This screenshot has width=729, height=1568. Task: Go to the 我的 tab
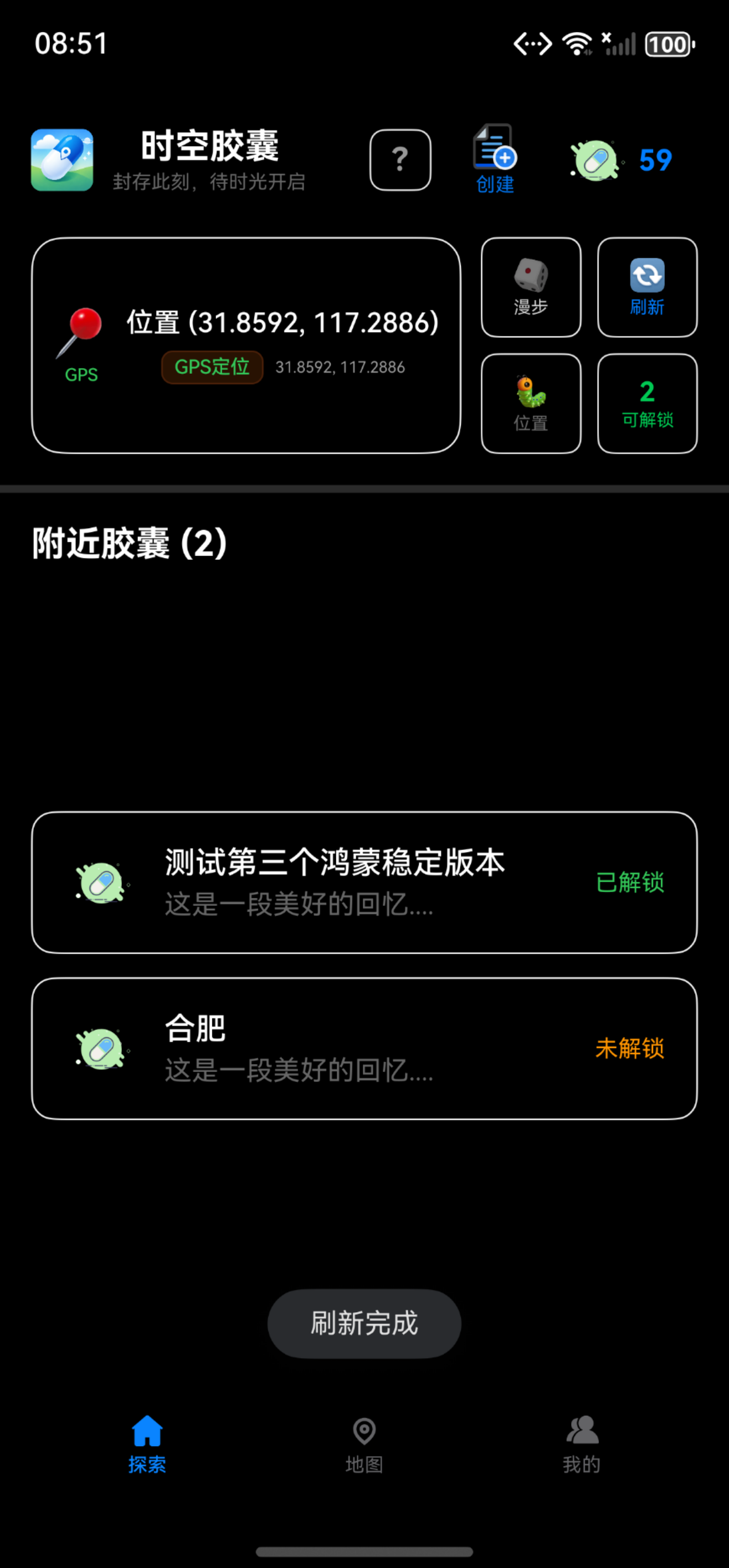[582, 1444]
